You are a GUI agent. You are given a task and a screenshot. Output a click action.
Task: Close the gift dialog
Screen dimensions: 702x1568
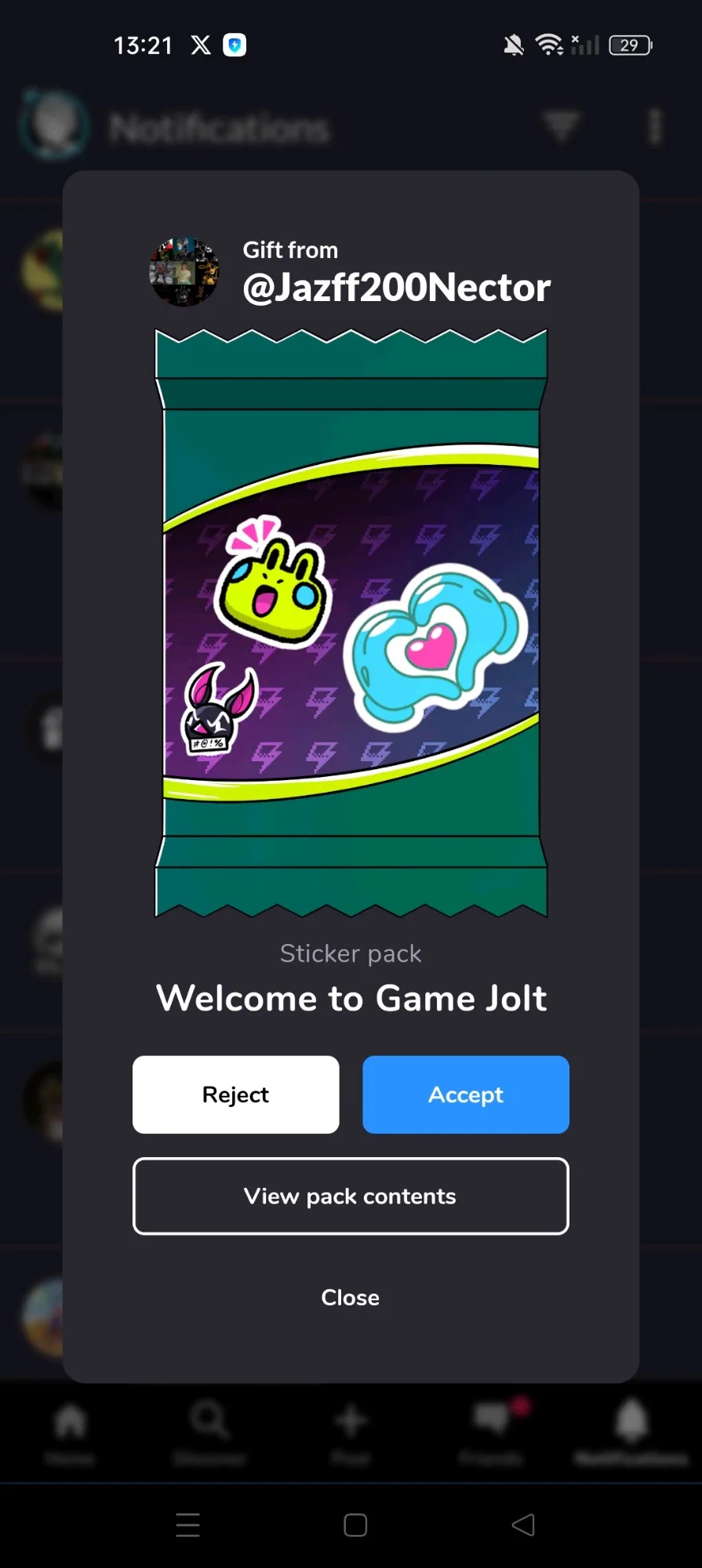350,1298
